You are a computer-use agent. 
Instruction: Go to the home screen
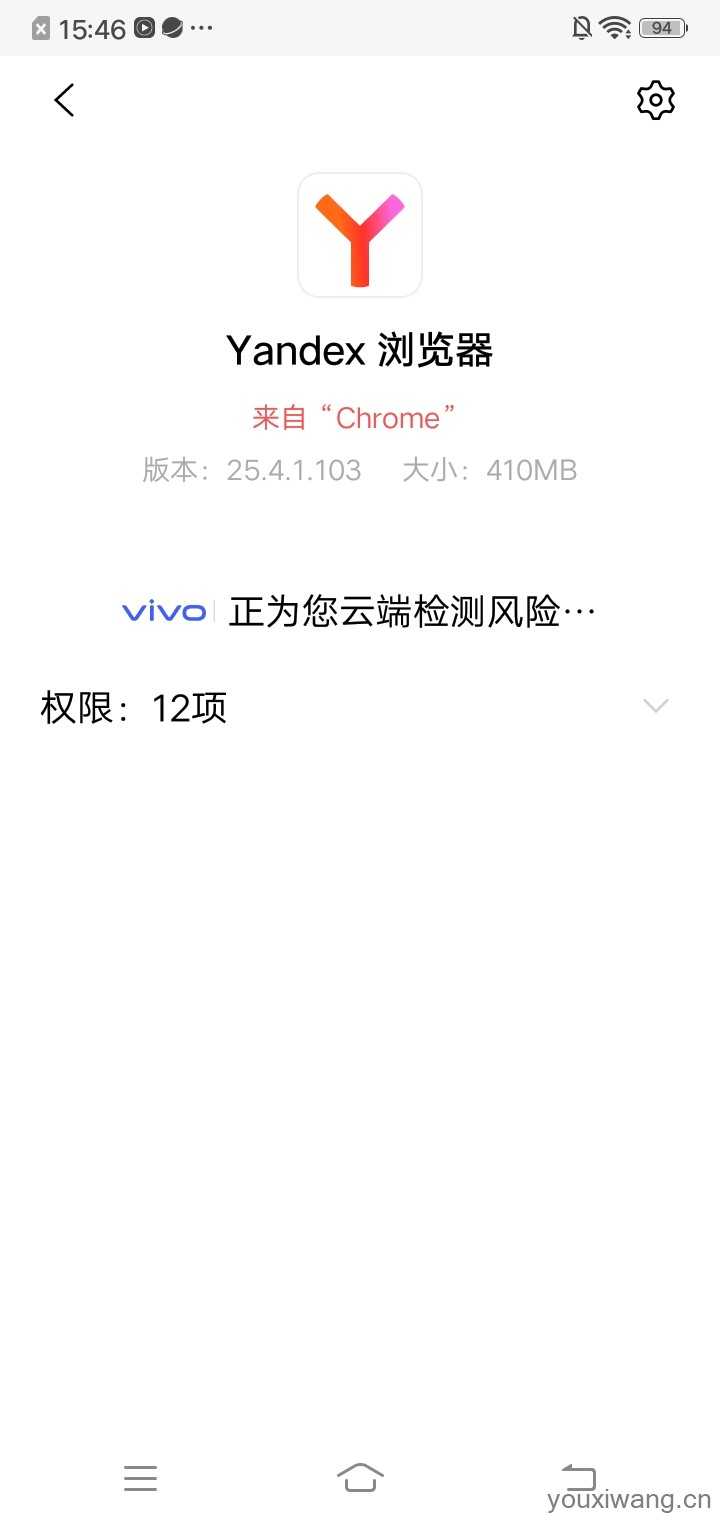(360, 1477)
